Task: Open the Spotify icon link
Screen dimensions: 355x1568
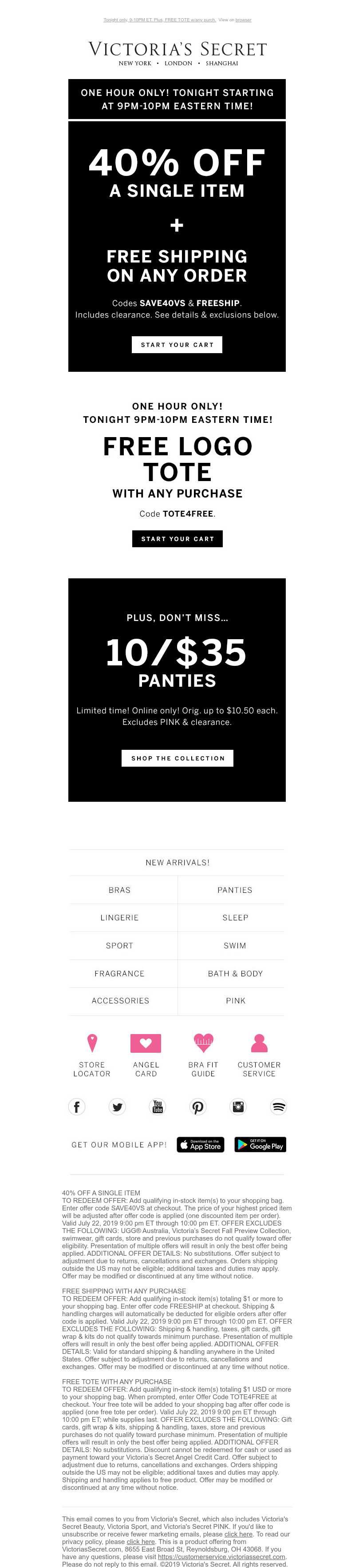Action: 278,1106
